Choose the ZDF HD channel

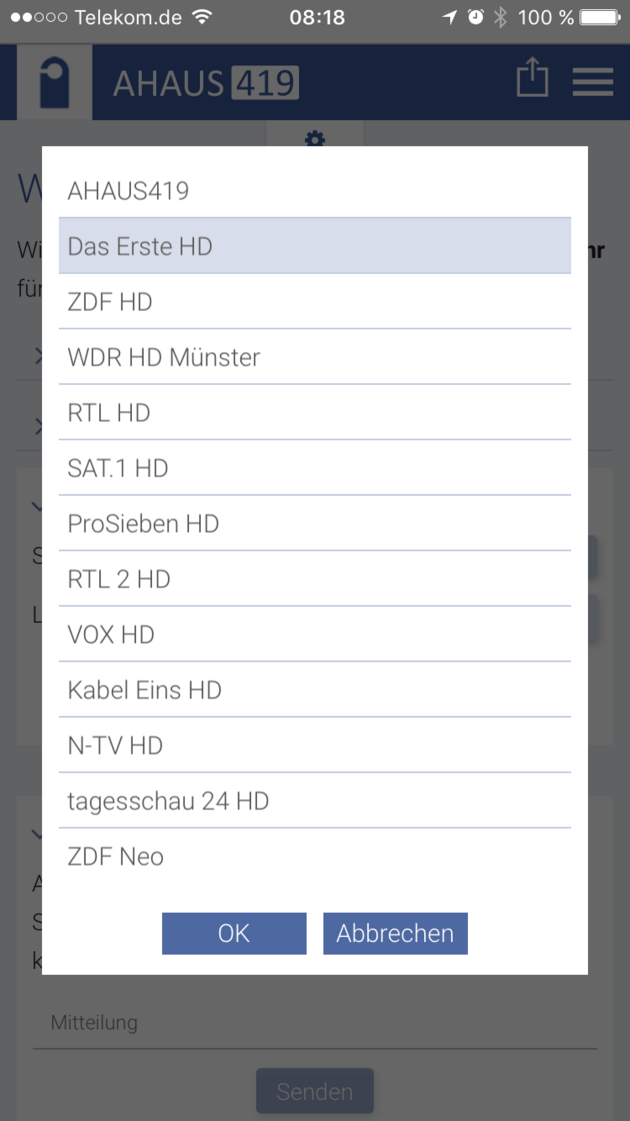(314, 301)
